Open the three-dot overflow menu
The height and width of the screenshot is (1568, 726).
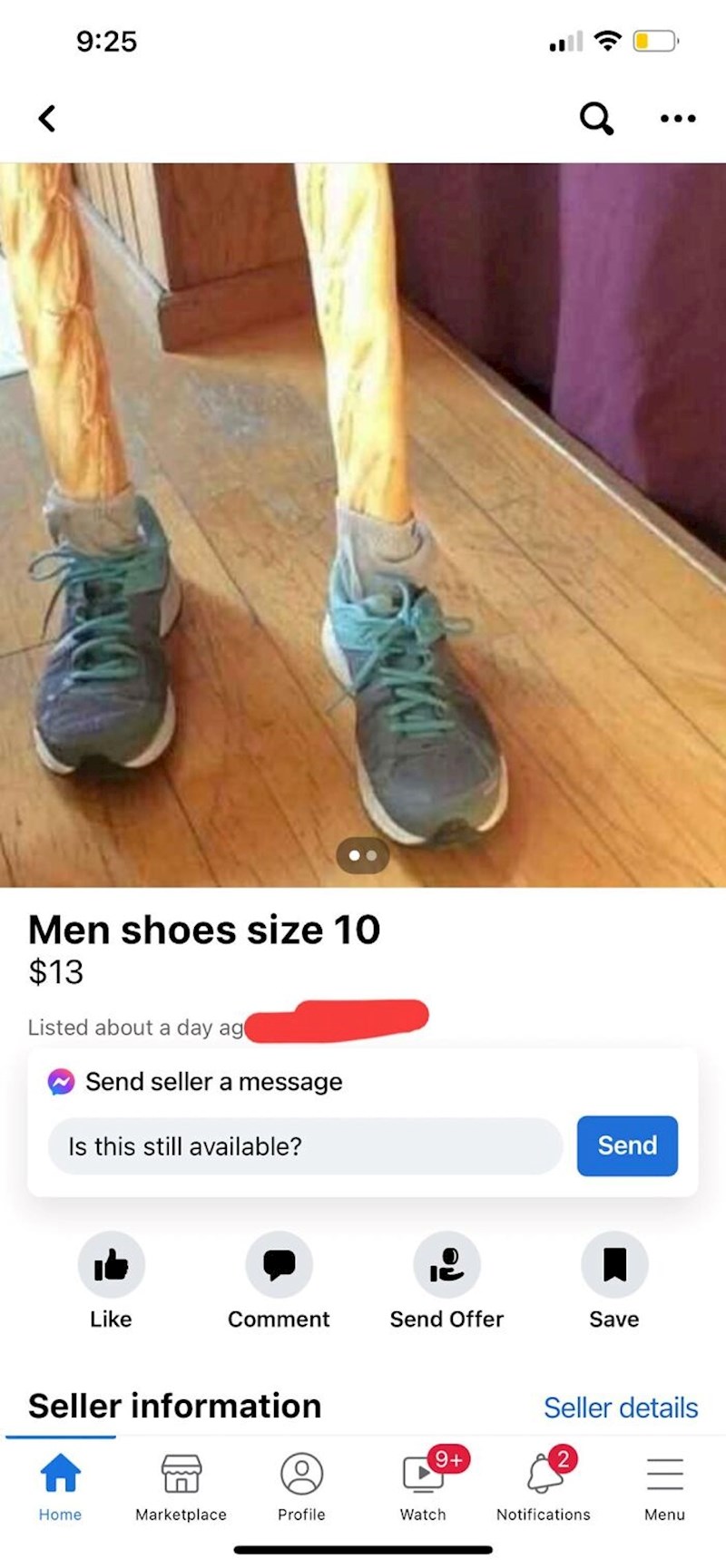click(678, 118)
